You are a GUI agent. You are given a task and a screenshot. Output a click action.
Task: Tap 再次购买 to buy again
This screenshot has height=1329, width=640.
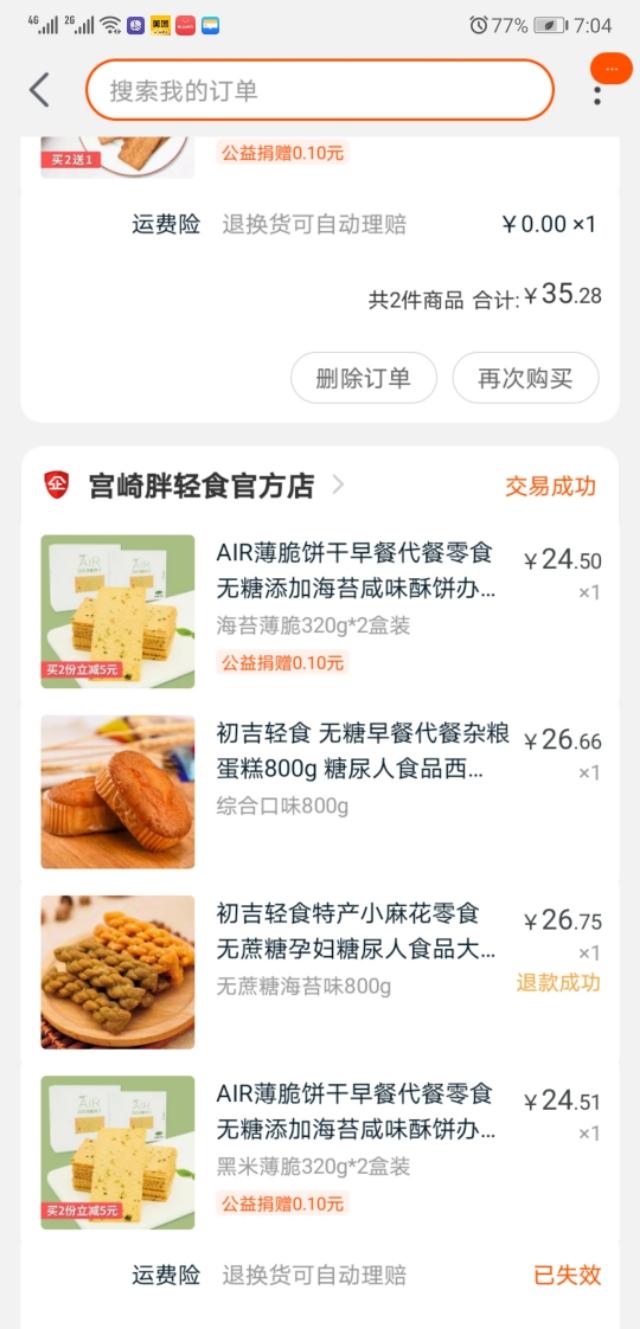(x=525, y=378)
